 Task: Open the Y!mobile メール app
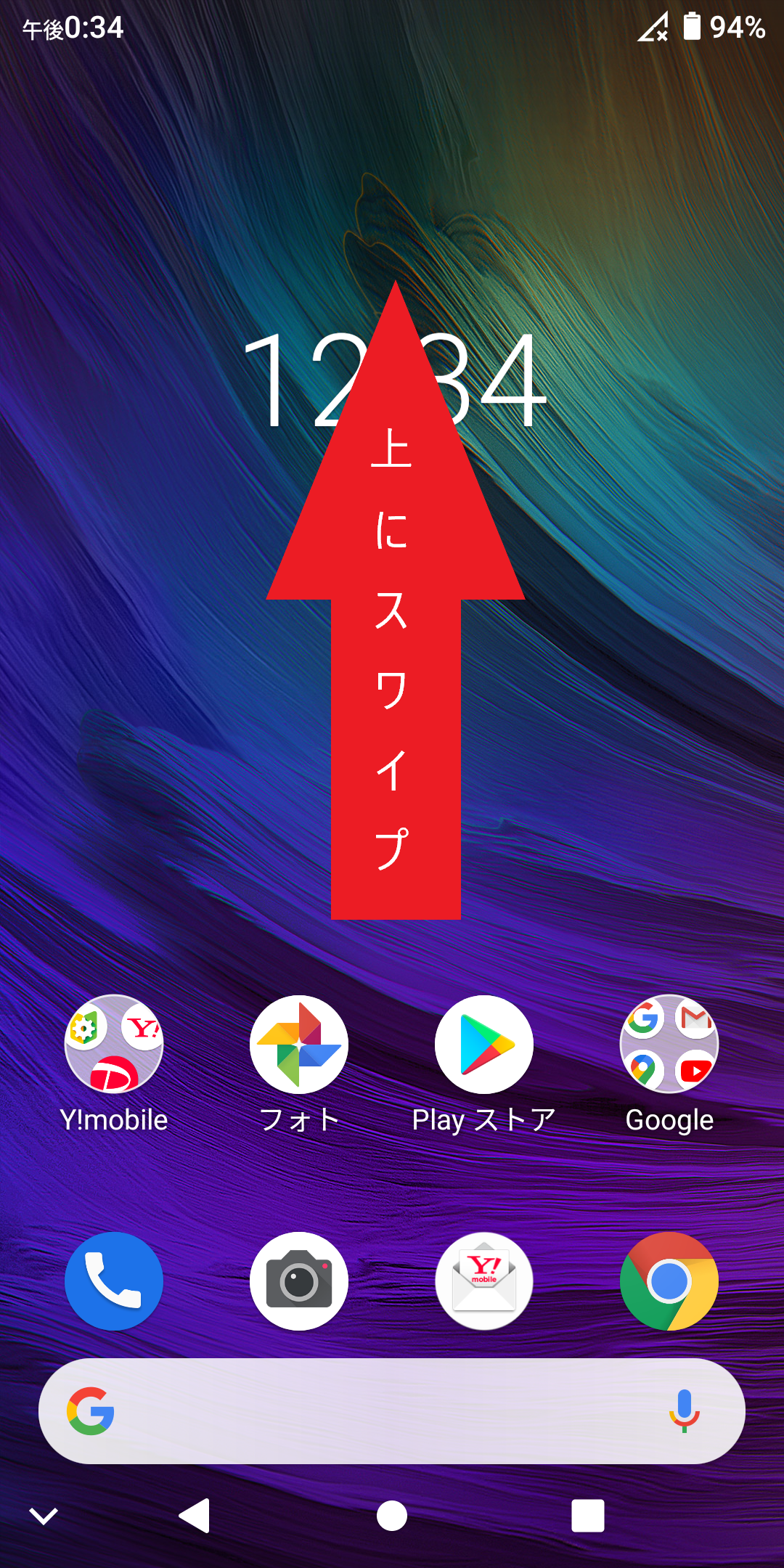(483, 1280)
